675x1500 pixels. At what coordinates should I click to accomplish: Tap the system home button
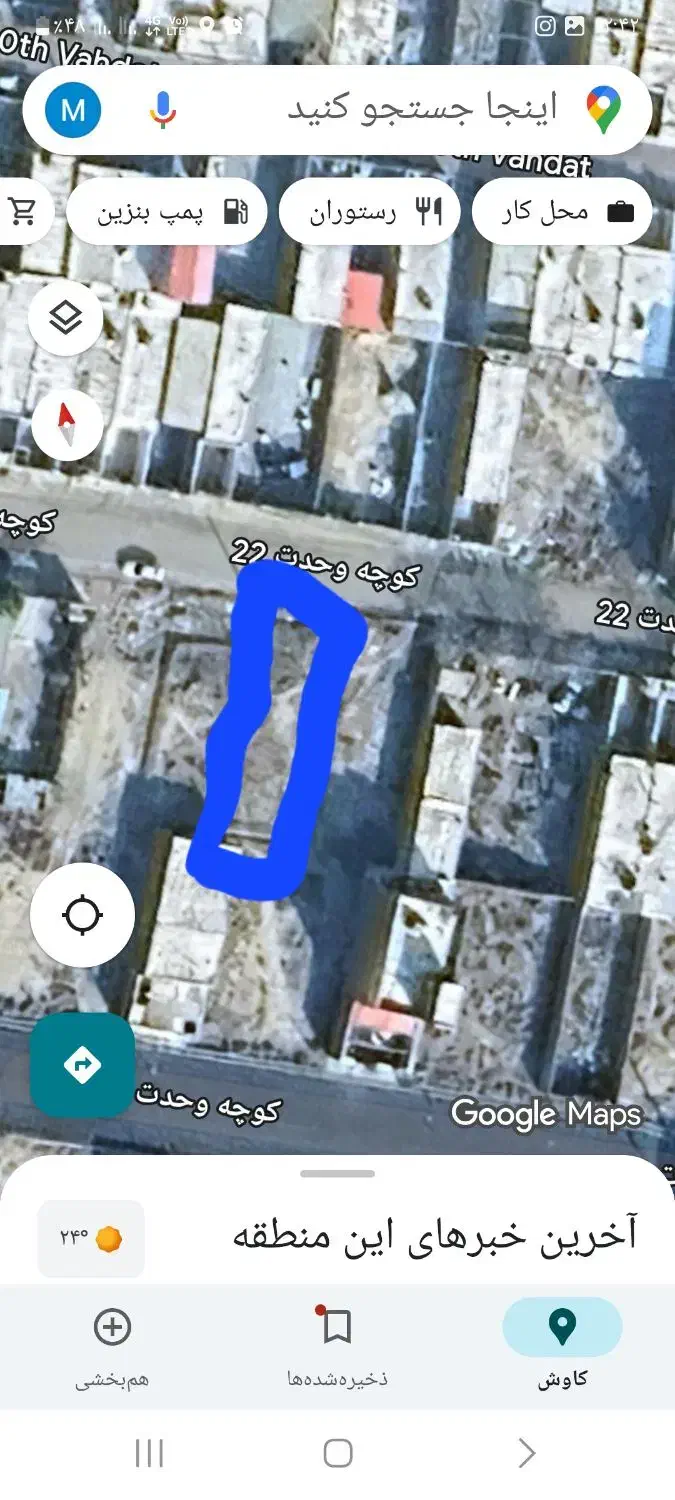tap(338, 1453)
